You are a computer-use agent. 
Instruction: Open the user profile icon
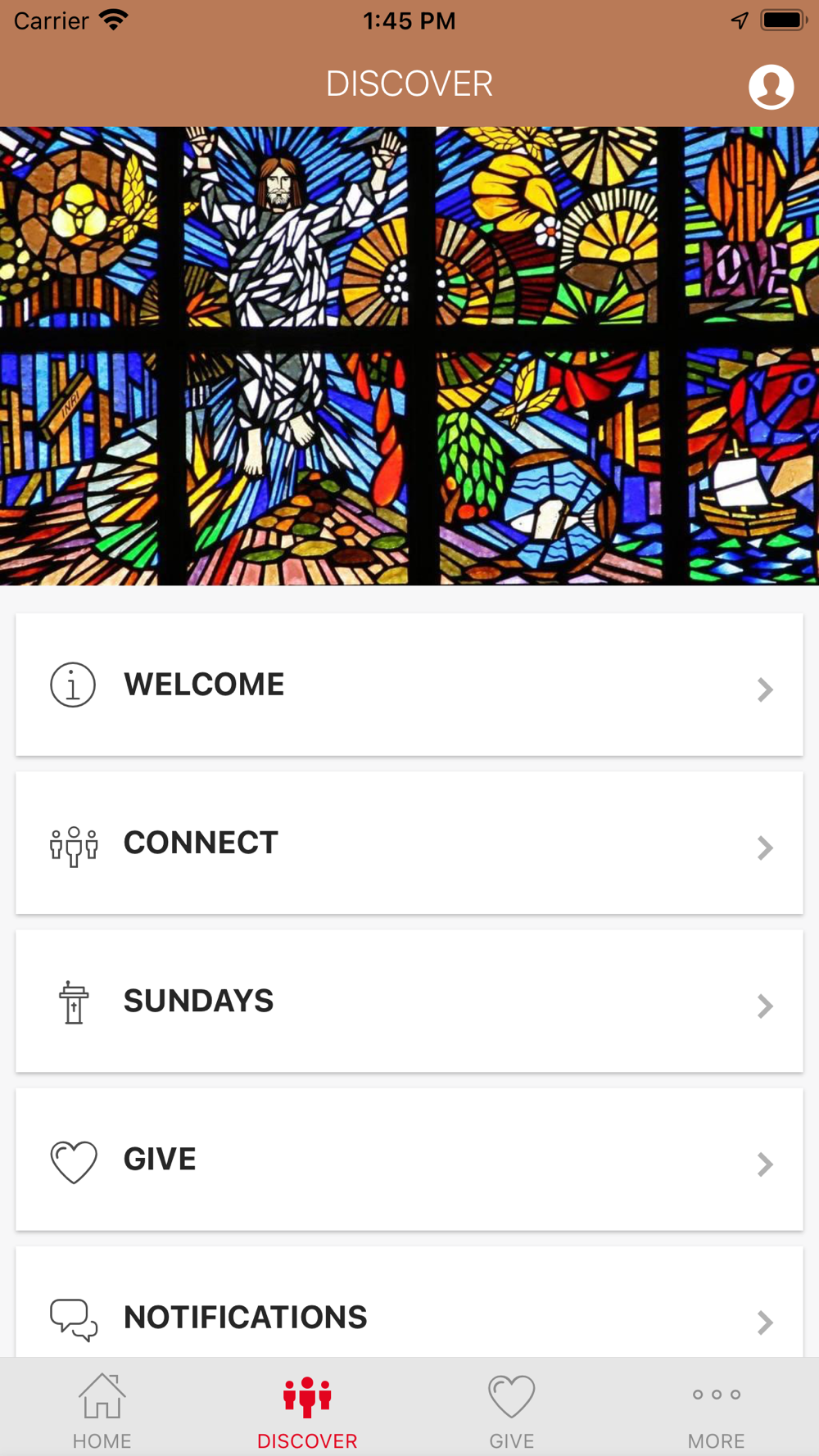coord(771,86)
